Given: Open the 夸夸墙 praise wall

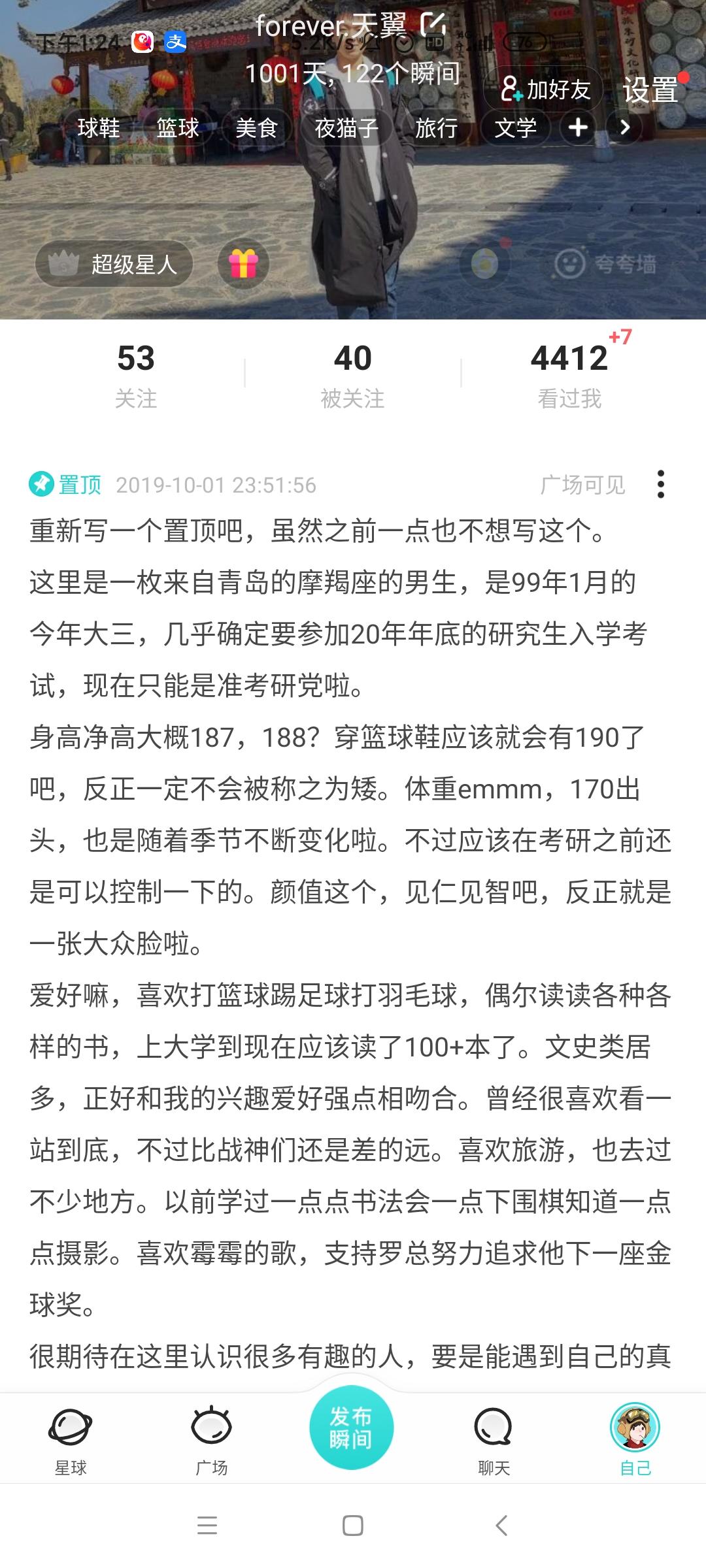Looking at the screenshot, I should pos(605,264).
